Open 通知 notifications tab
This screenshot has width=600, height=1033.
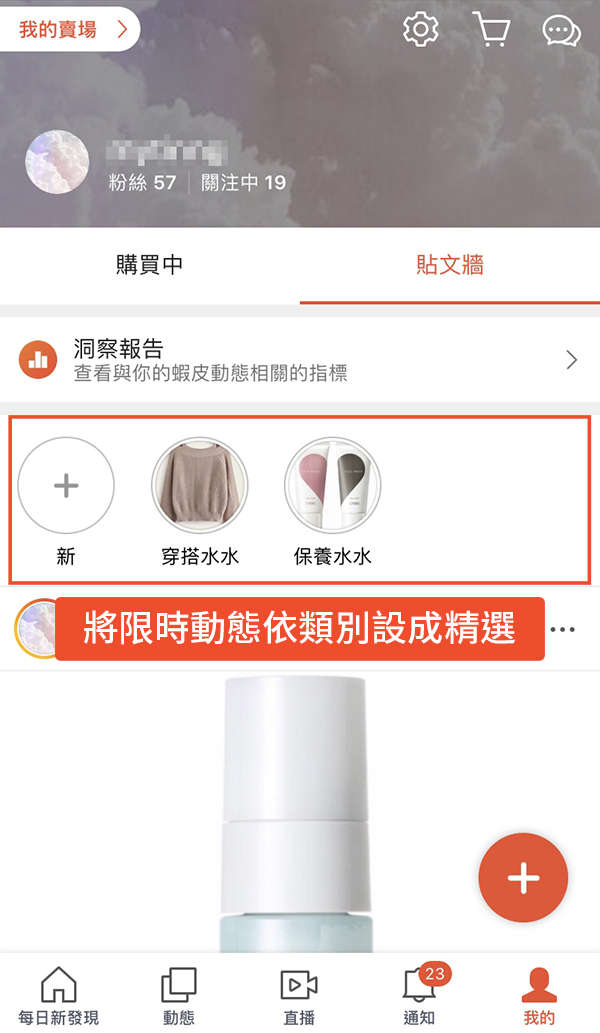419,995
